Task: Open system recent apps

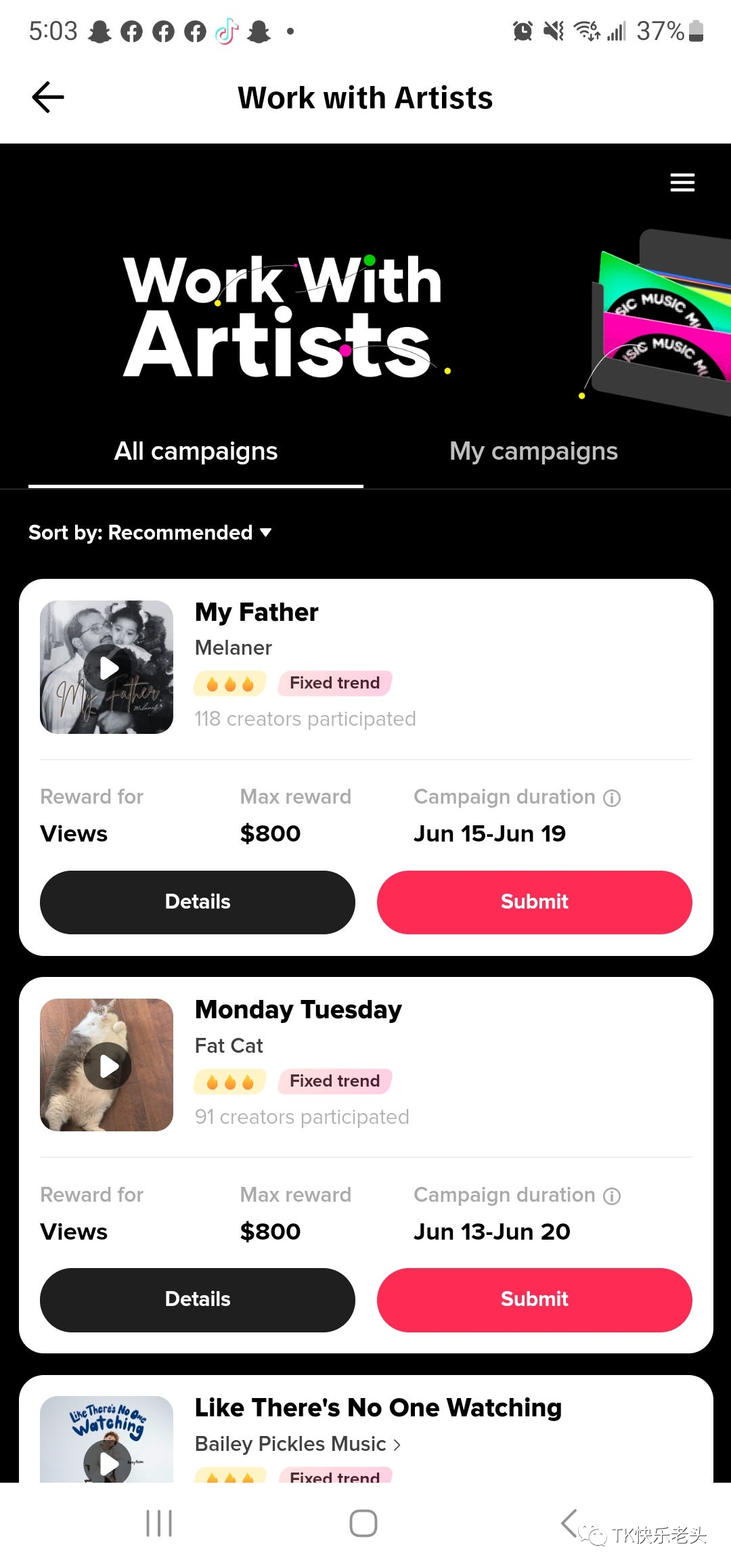Action: click(159, 1523)
